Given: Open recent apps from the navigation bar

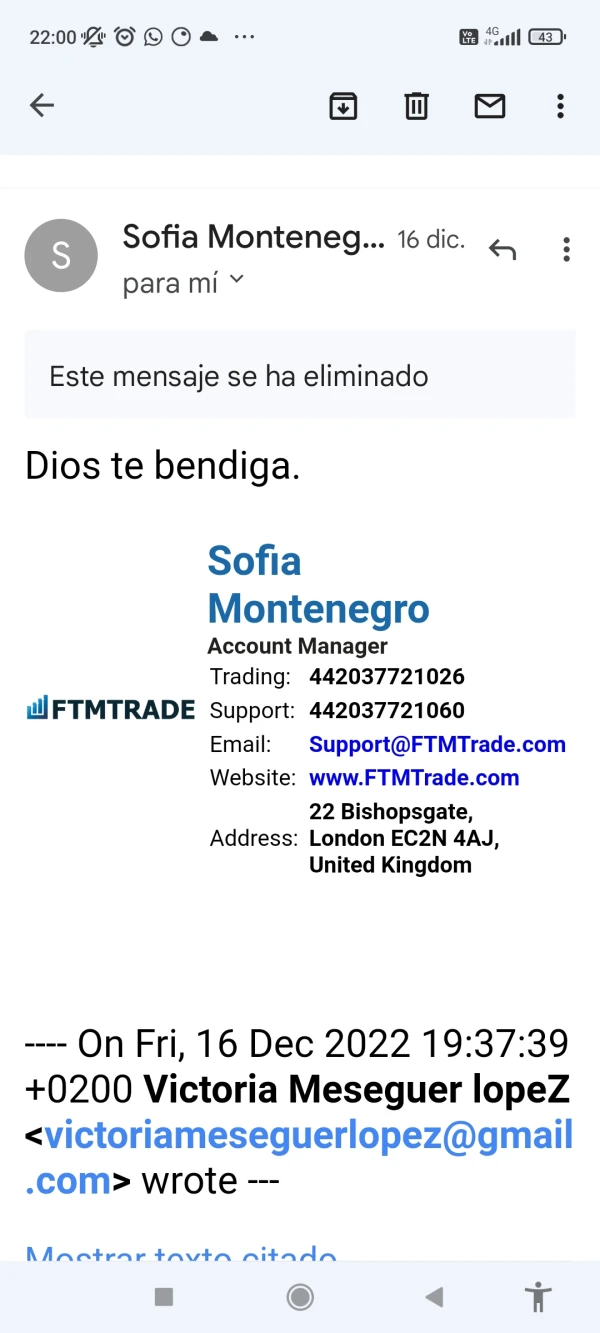Looking at the screenshot, I should [x=164, y=1297].
